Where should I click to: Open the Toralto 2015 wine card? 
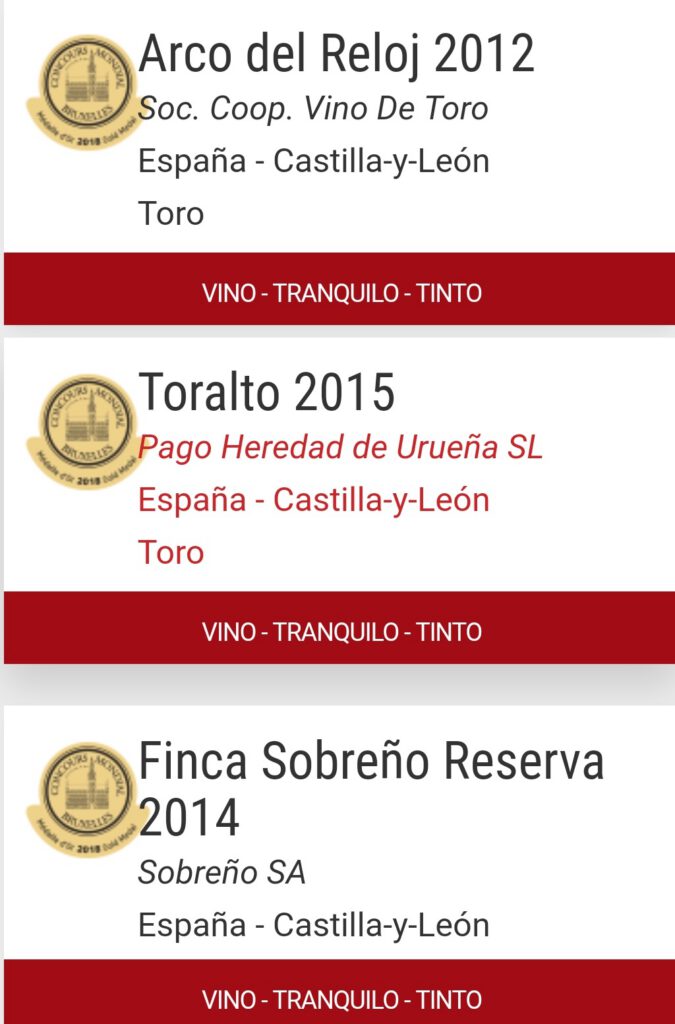(x=339, y=501)
